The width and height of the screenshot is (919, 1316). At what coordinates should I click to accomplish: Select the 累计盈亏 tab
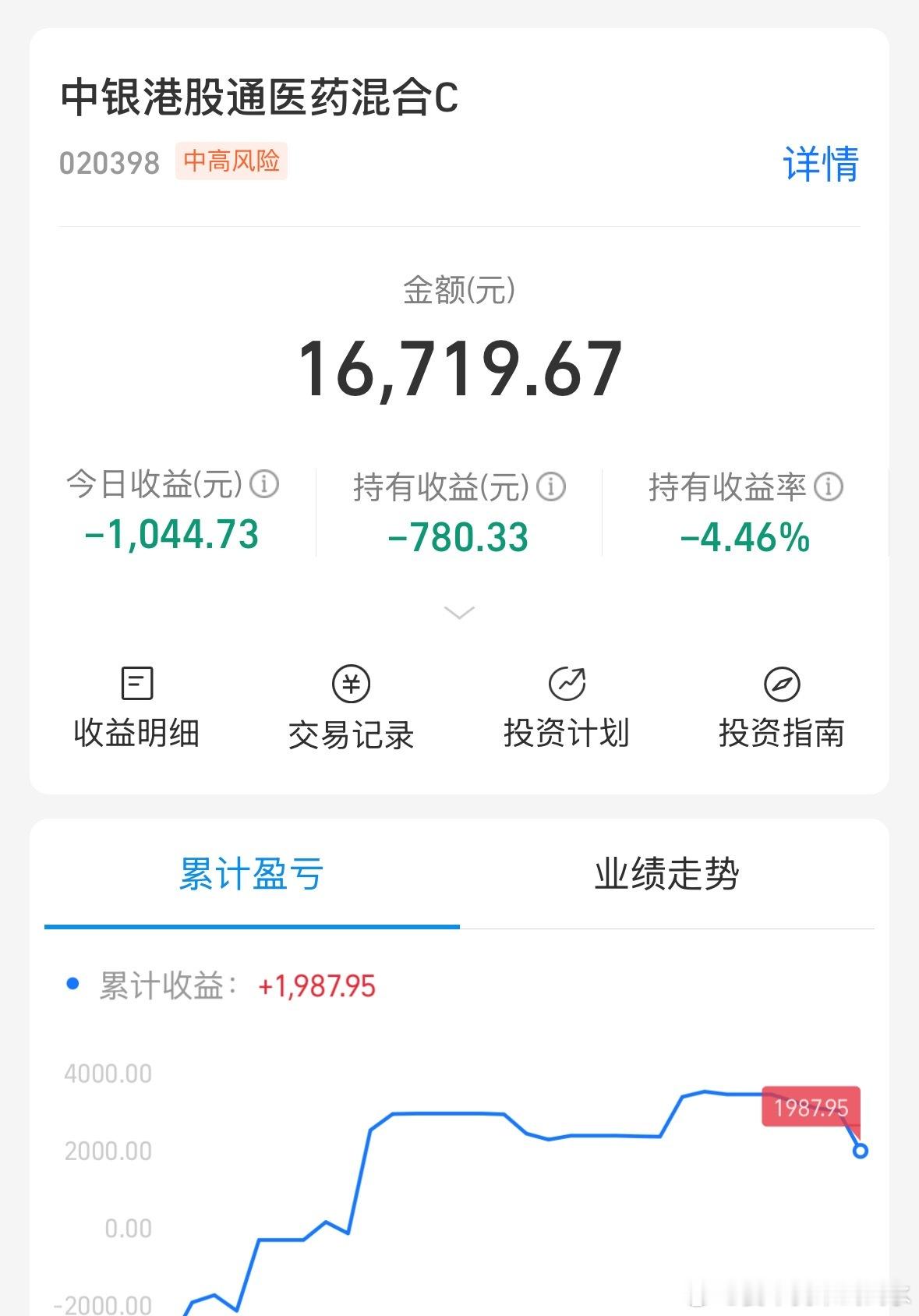(x=251, y=875)
